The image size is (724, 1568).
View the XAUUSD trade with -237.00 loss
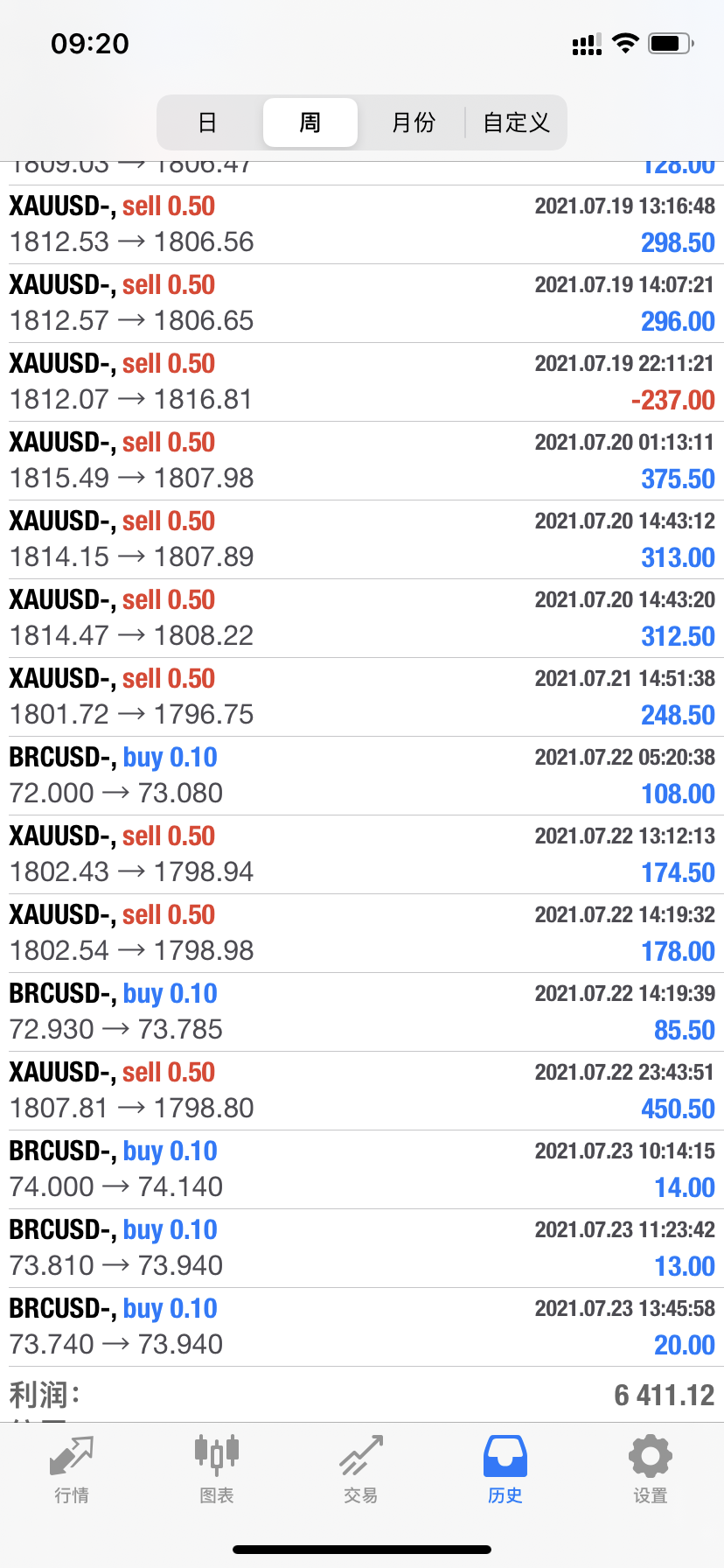362,382
